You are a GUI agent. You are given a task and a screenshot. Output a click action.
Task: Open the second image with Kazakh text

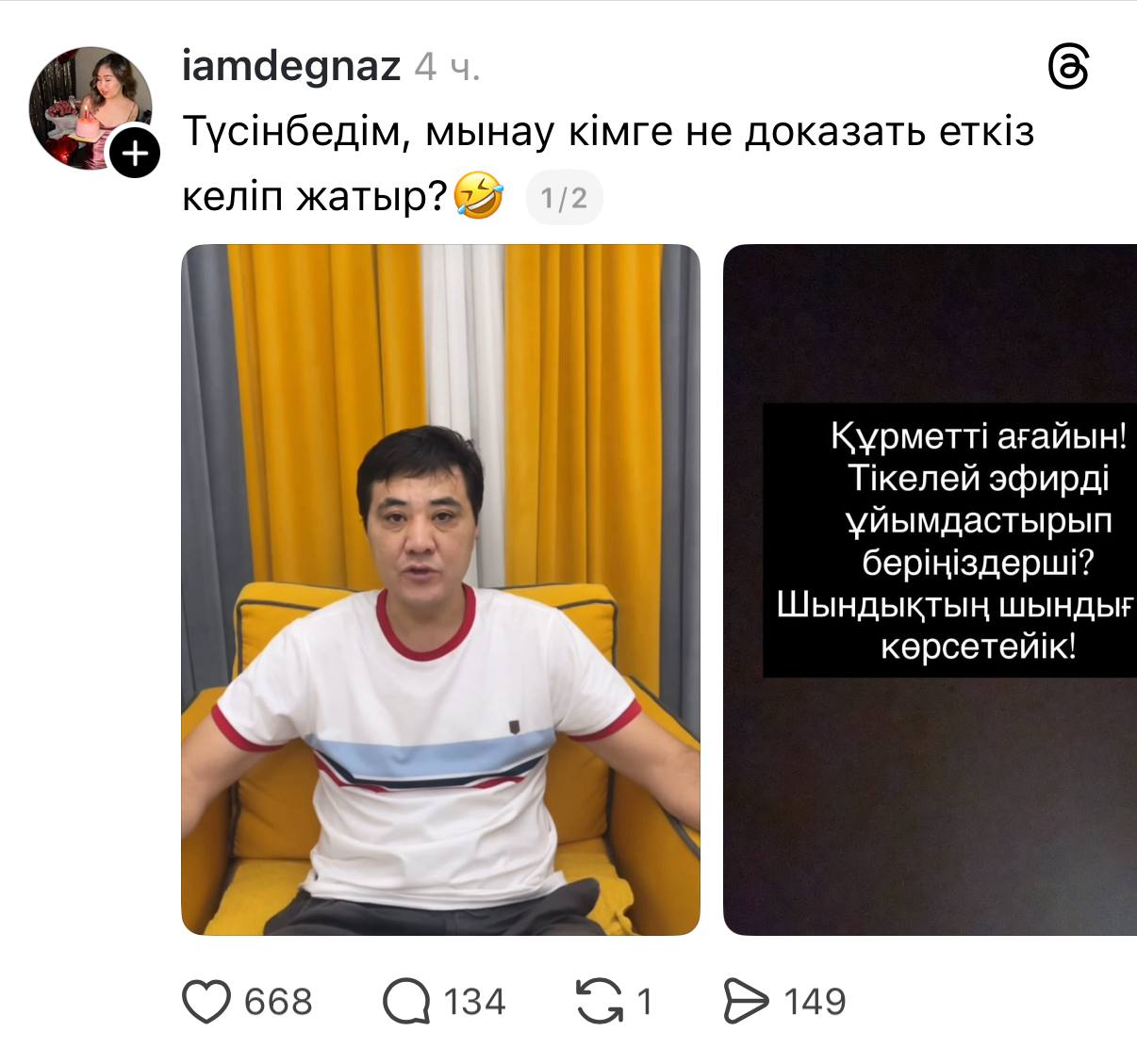[x=930, y=589]
